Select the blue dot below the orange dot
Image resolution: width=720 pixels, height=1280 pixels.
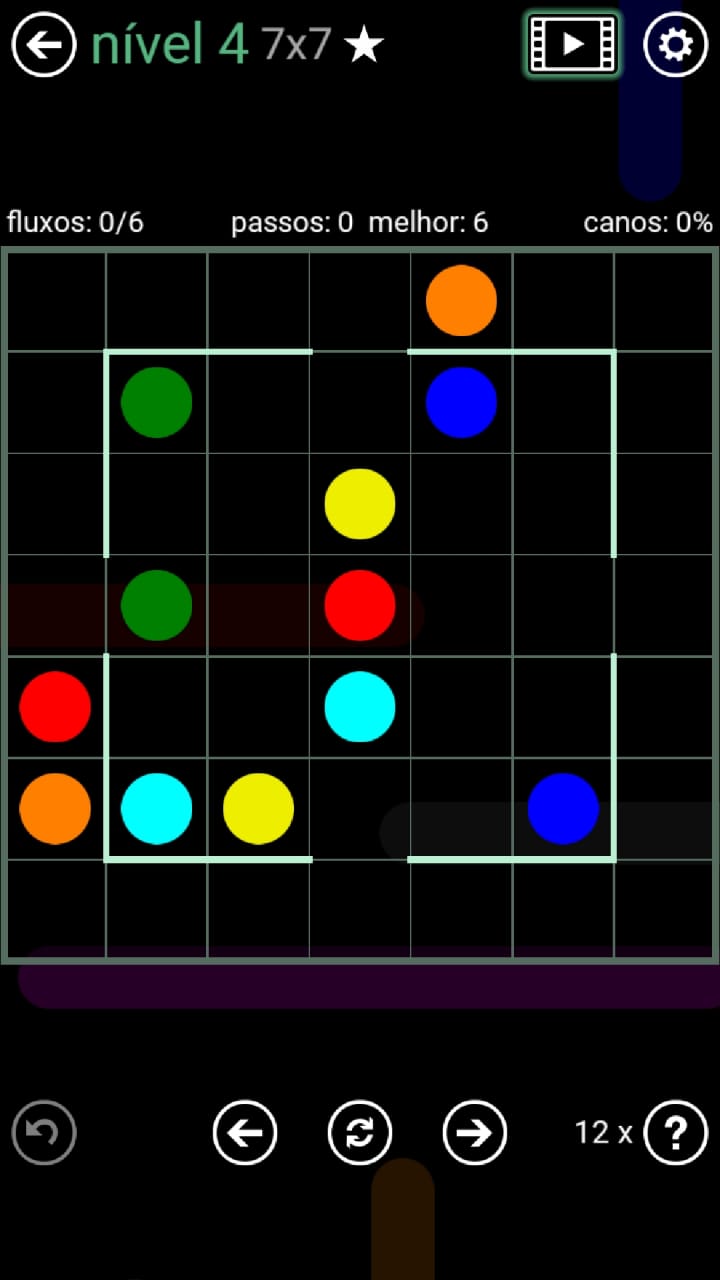pos(461,402)
